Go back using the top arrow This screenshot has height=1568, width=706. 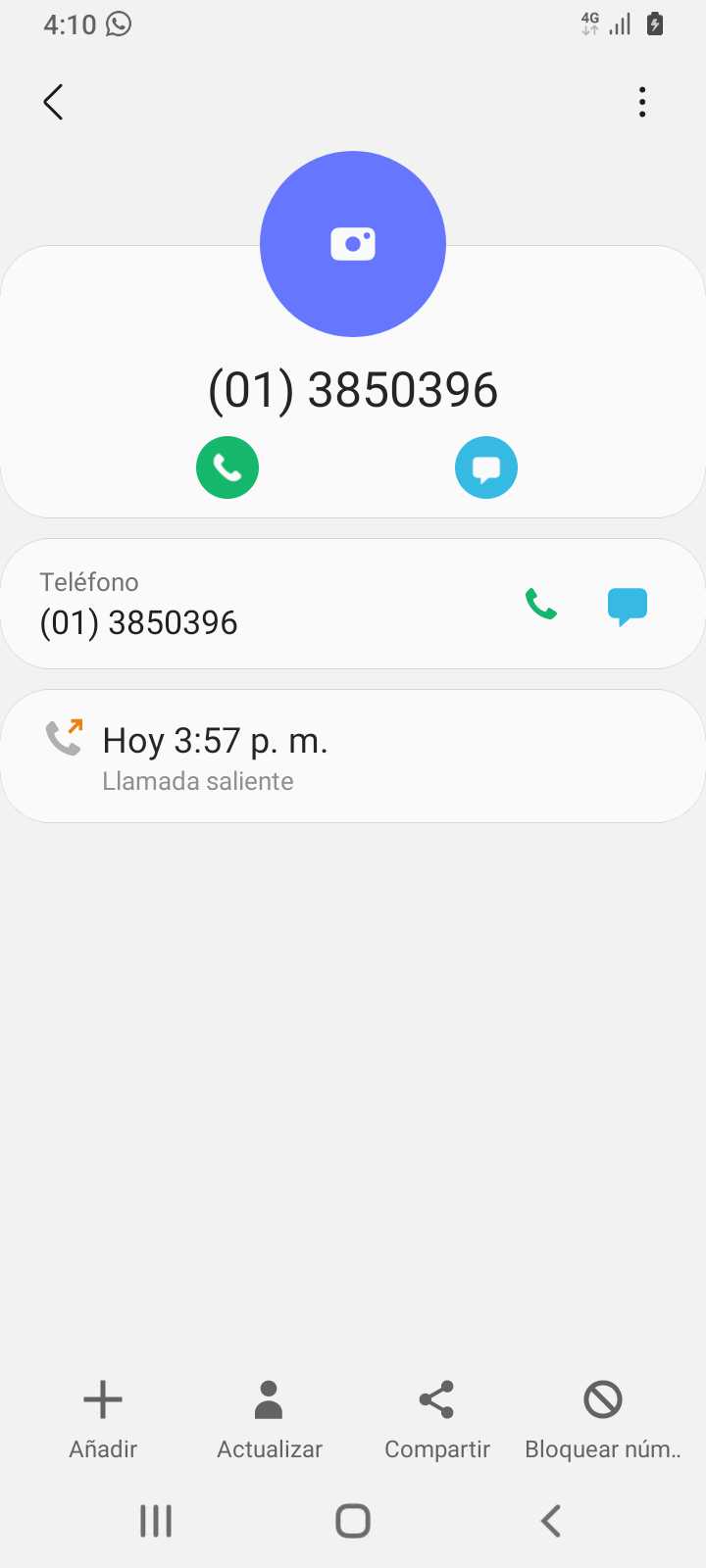point(54,102)
